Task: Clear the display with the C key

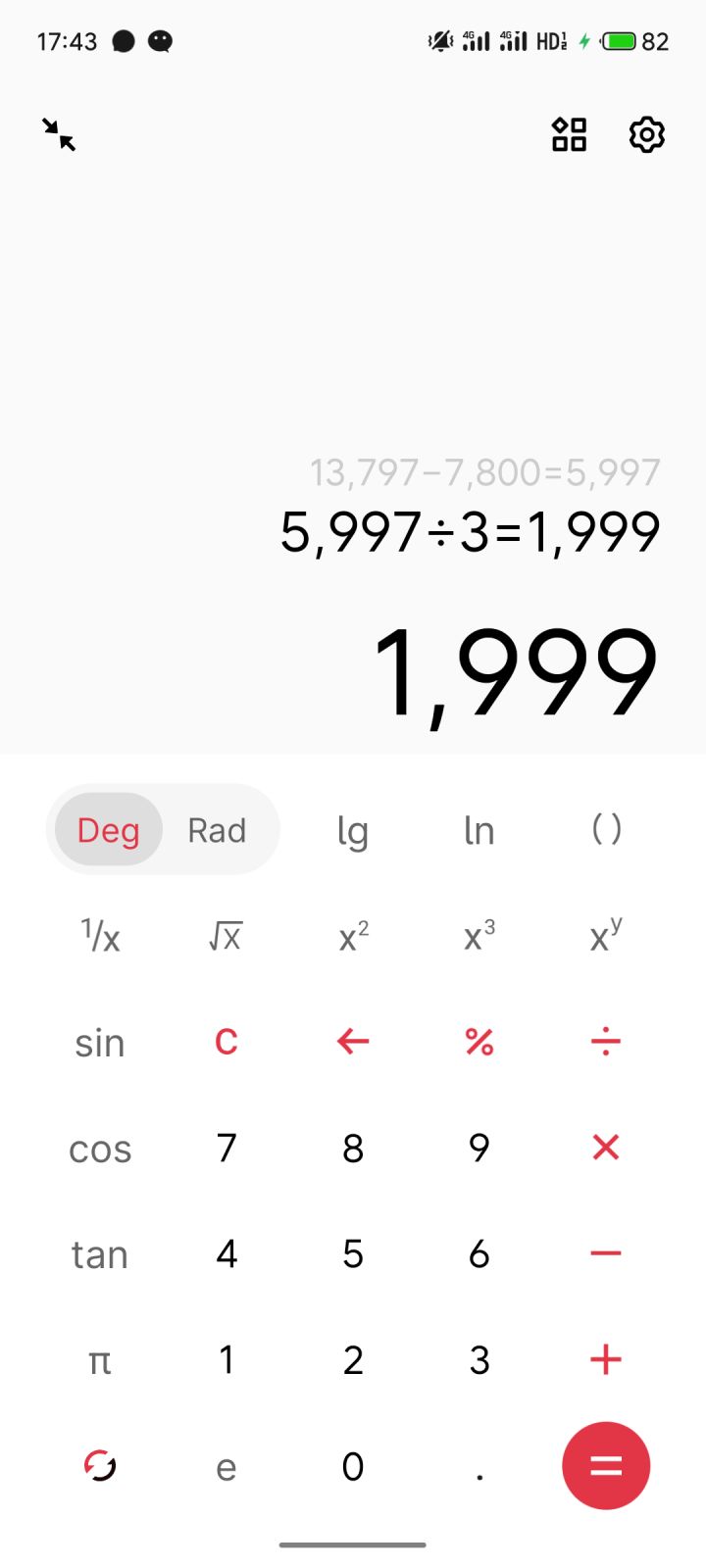Action: 226,1042
